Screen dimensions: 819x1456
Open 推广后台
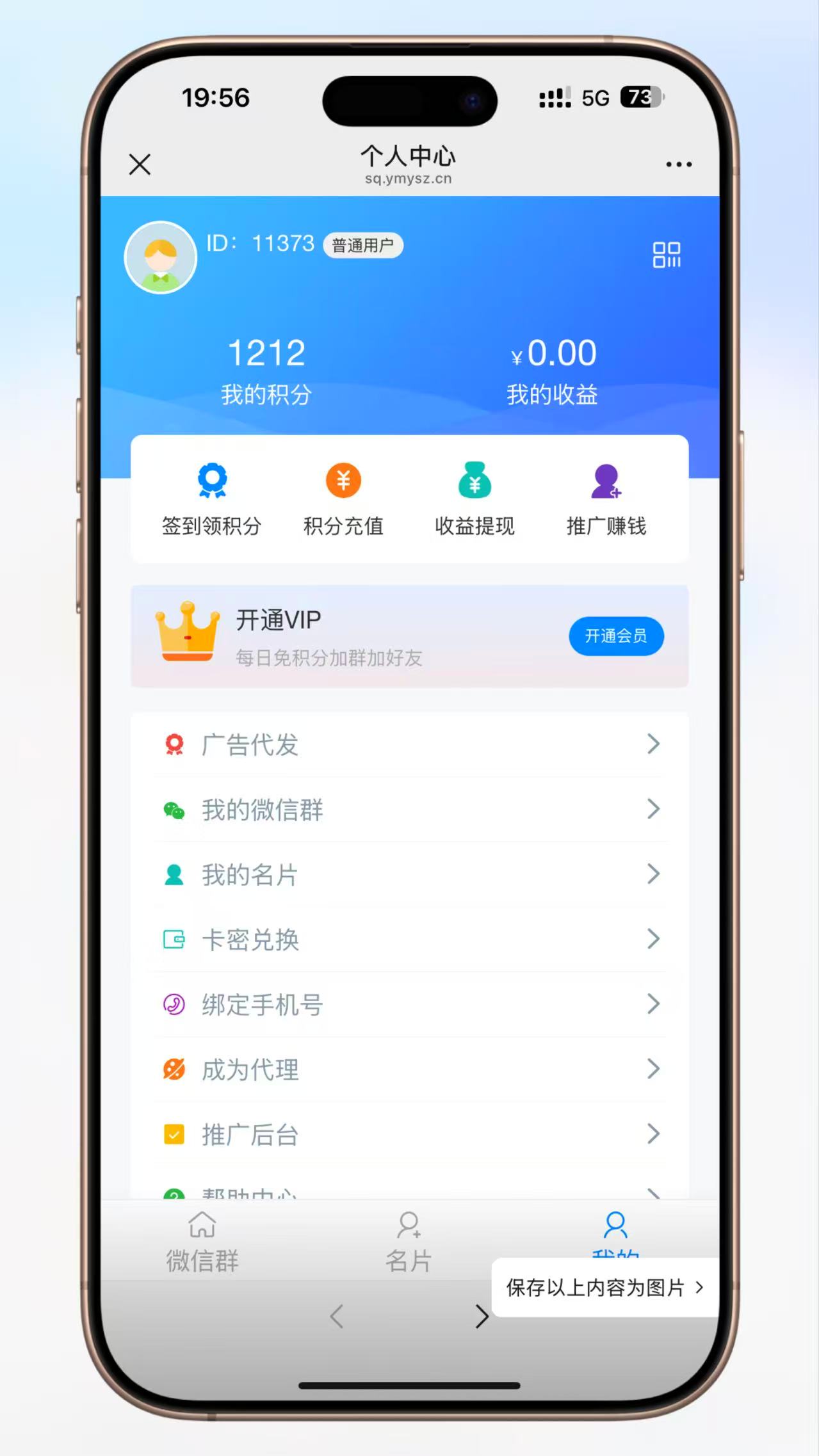pyautogui.click(x=410, y=1134)
